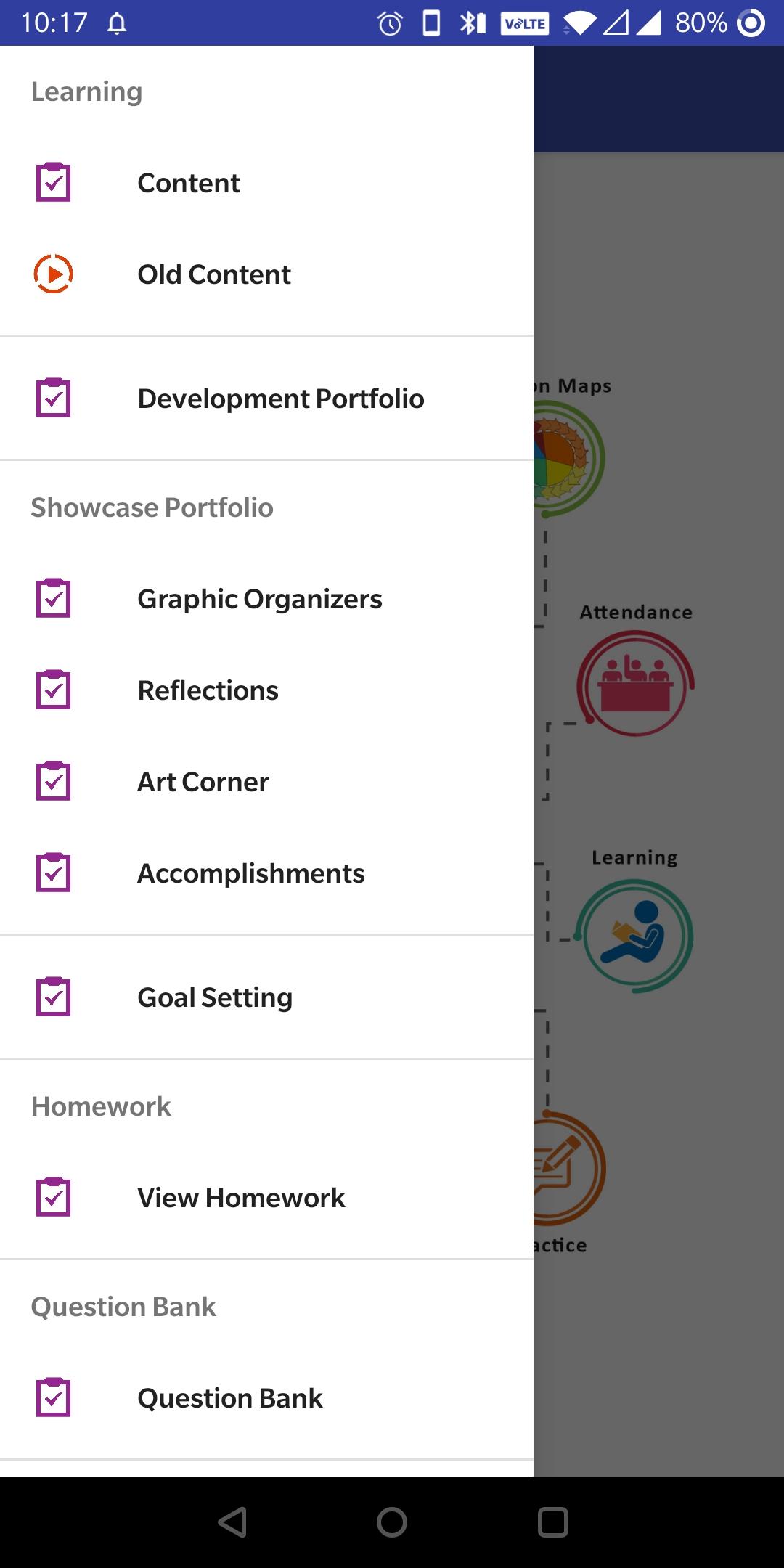Viewport: 784px width, 1568px height.
Task: Open Old Content
Action: 266,274
